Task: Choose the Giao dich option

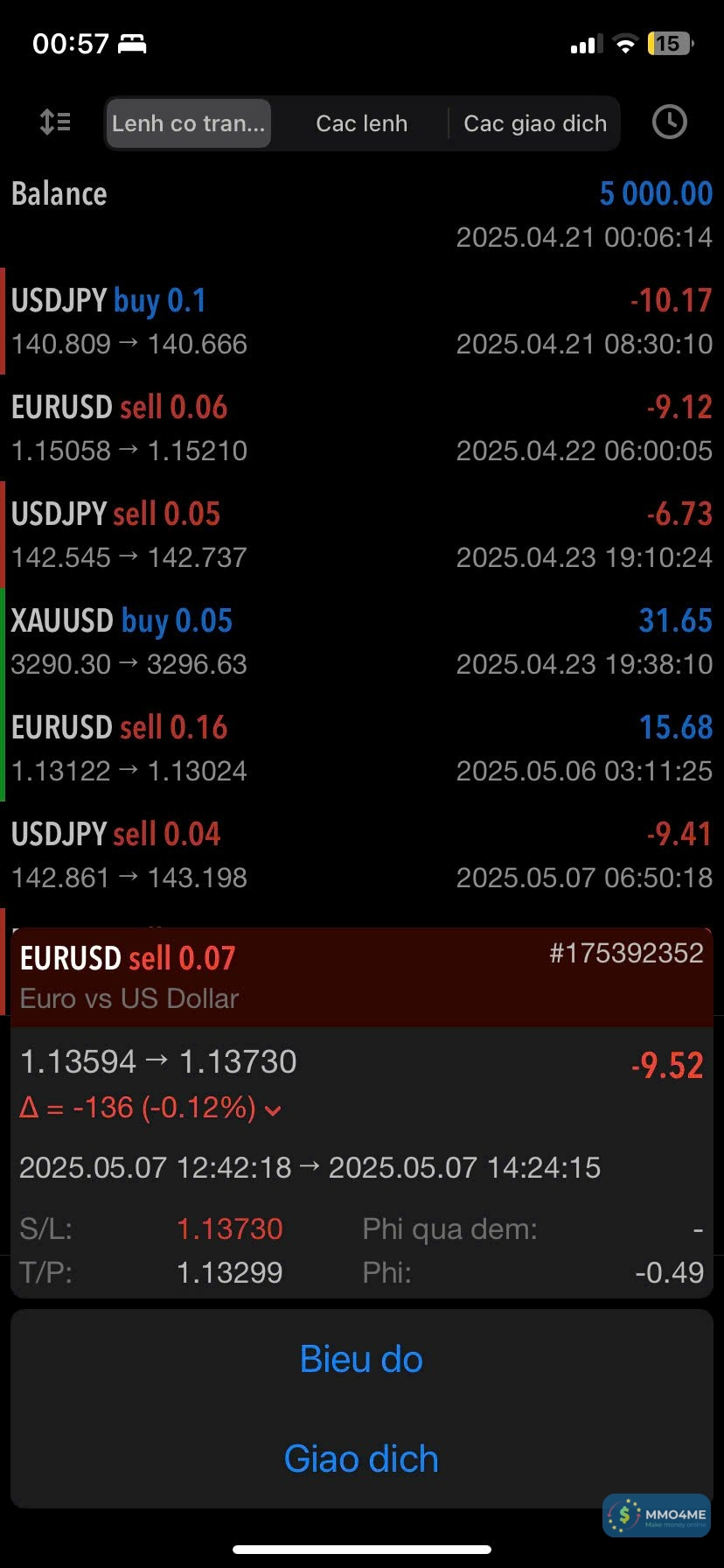Action: click(361, 1459)
